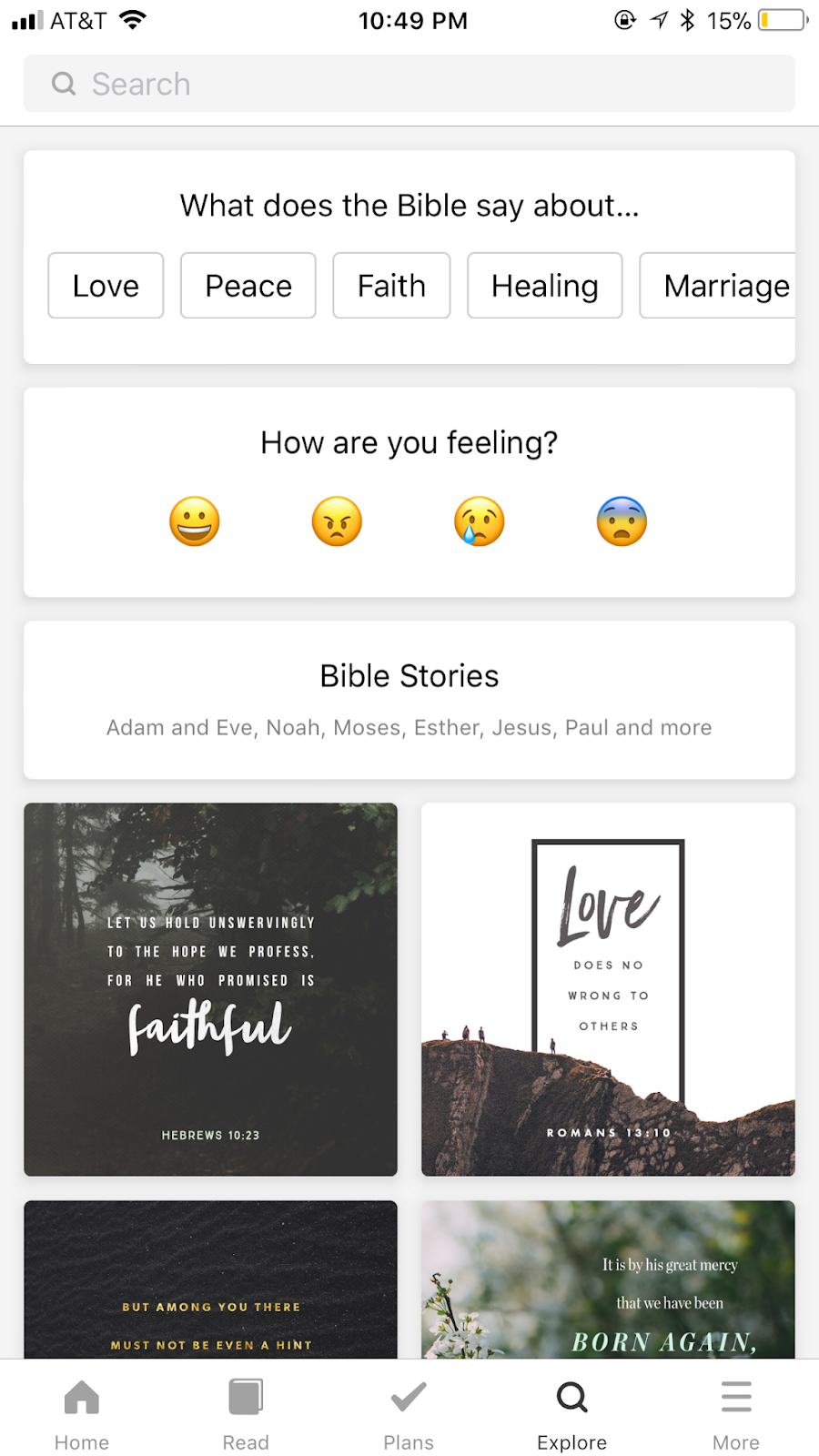This screenshot has width=819, height=1456.
Task: Select the Love topic chip
Action: tap(106, 286)
